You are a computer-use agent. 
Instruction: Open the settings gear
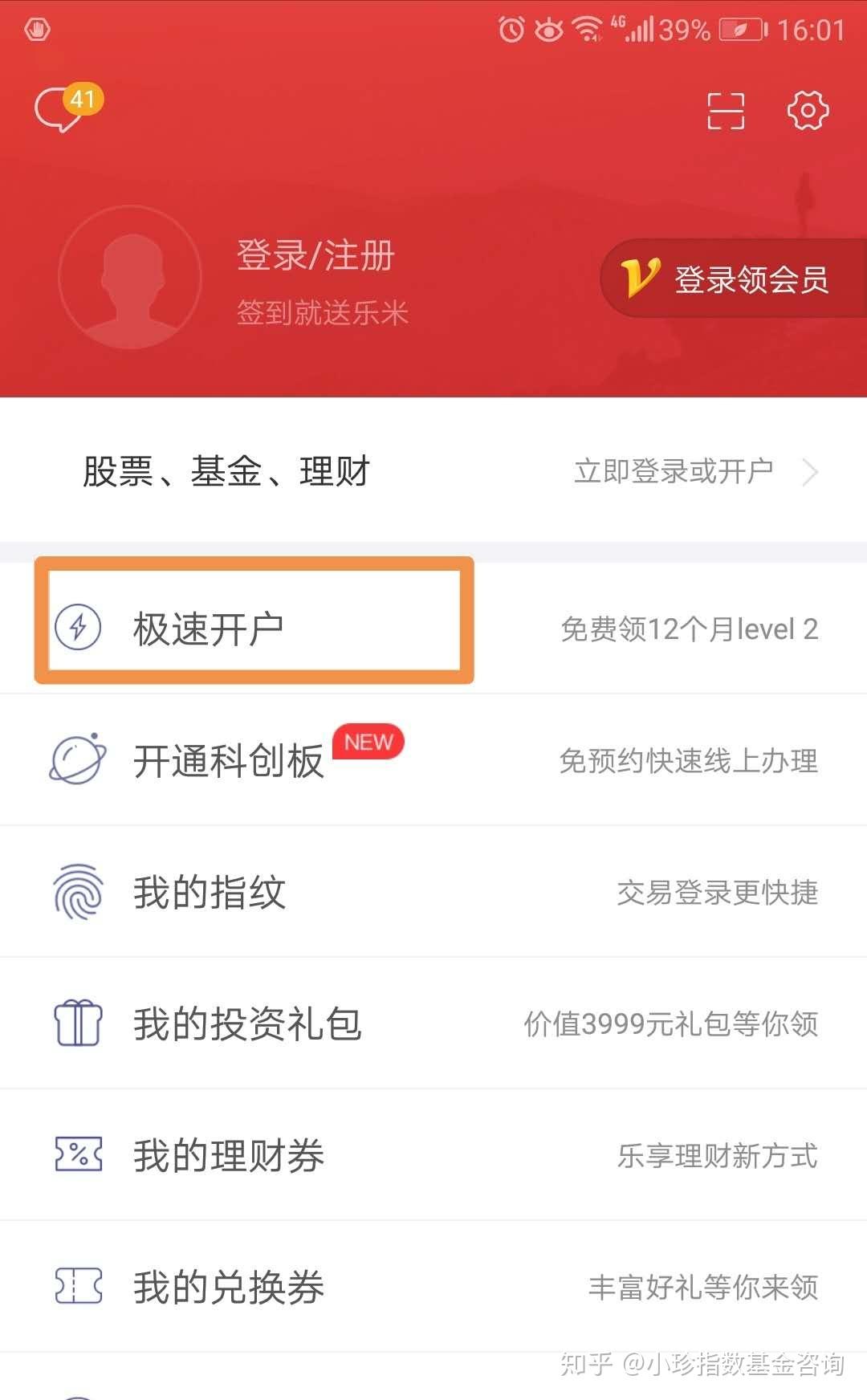[x=807, y=110]
